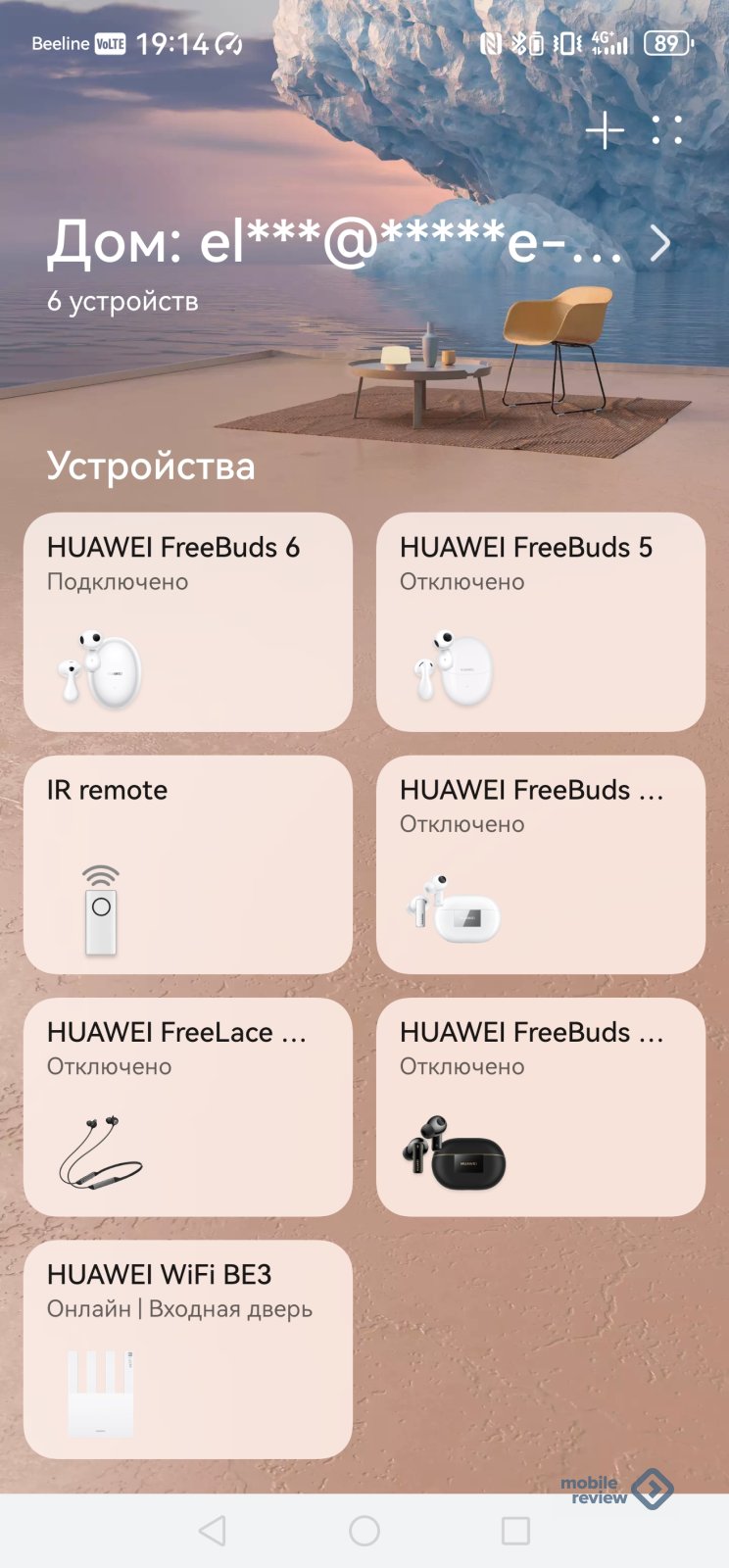Open the HUAWEI FreeBuds 5 card
The image size is (729, 1568).
pos(541,621)
